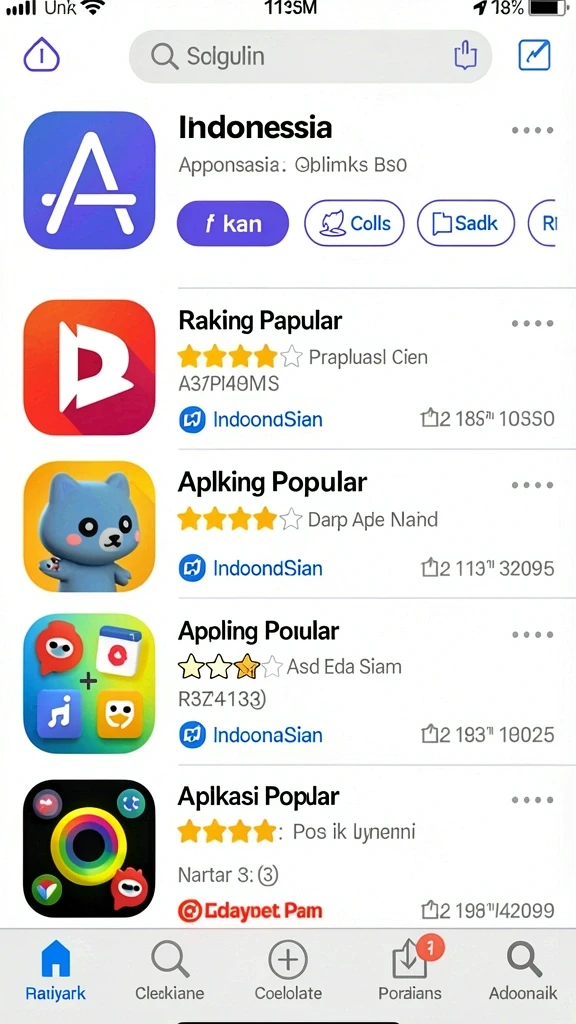The image size is (576, 1024).
Task: Open more options for Appling Poiular
Action: point(532,635)
